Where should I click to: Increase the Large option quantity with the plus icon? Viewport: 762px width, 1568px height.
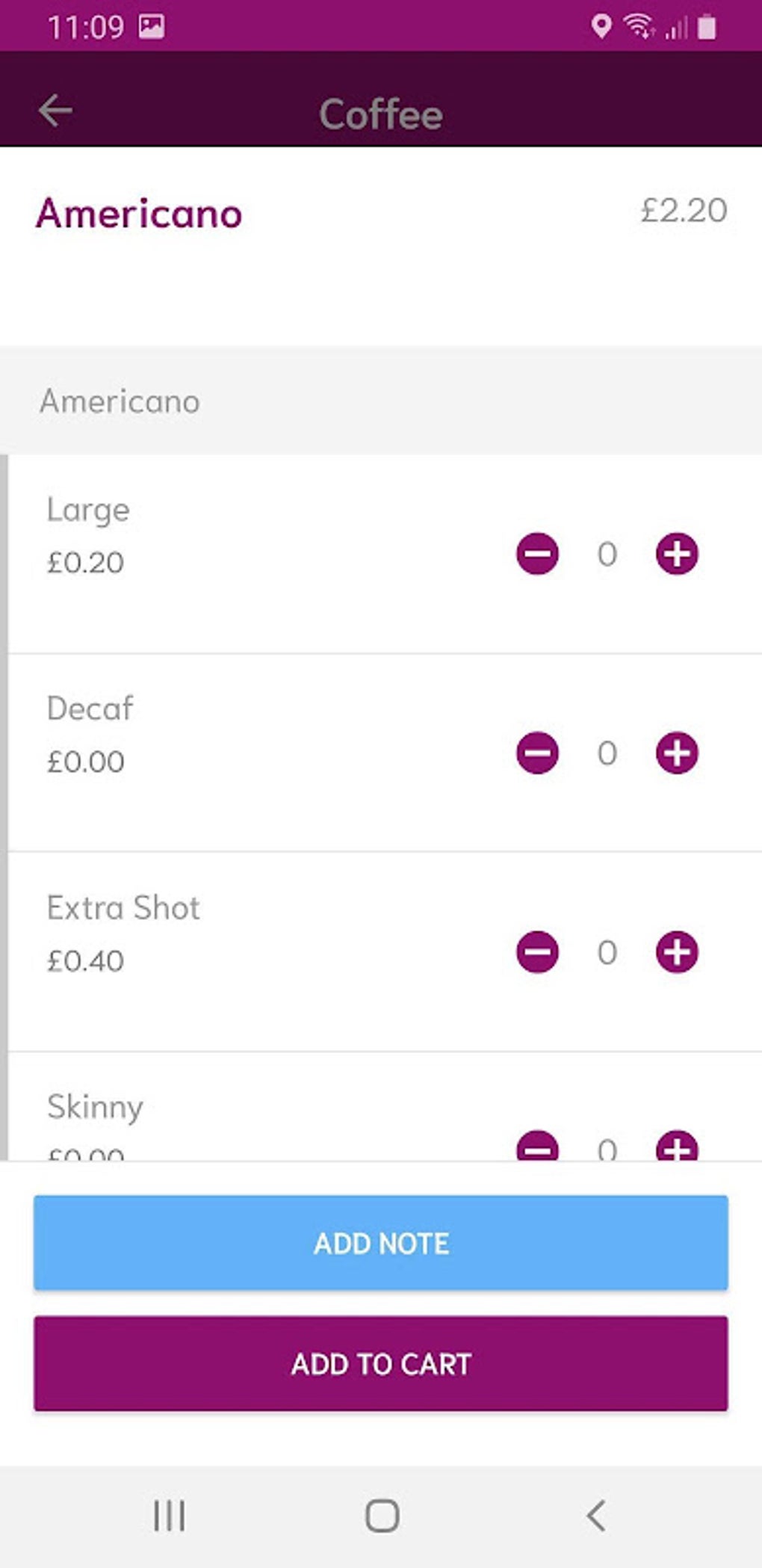pos(676,554)
